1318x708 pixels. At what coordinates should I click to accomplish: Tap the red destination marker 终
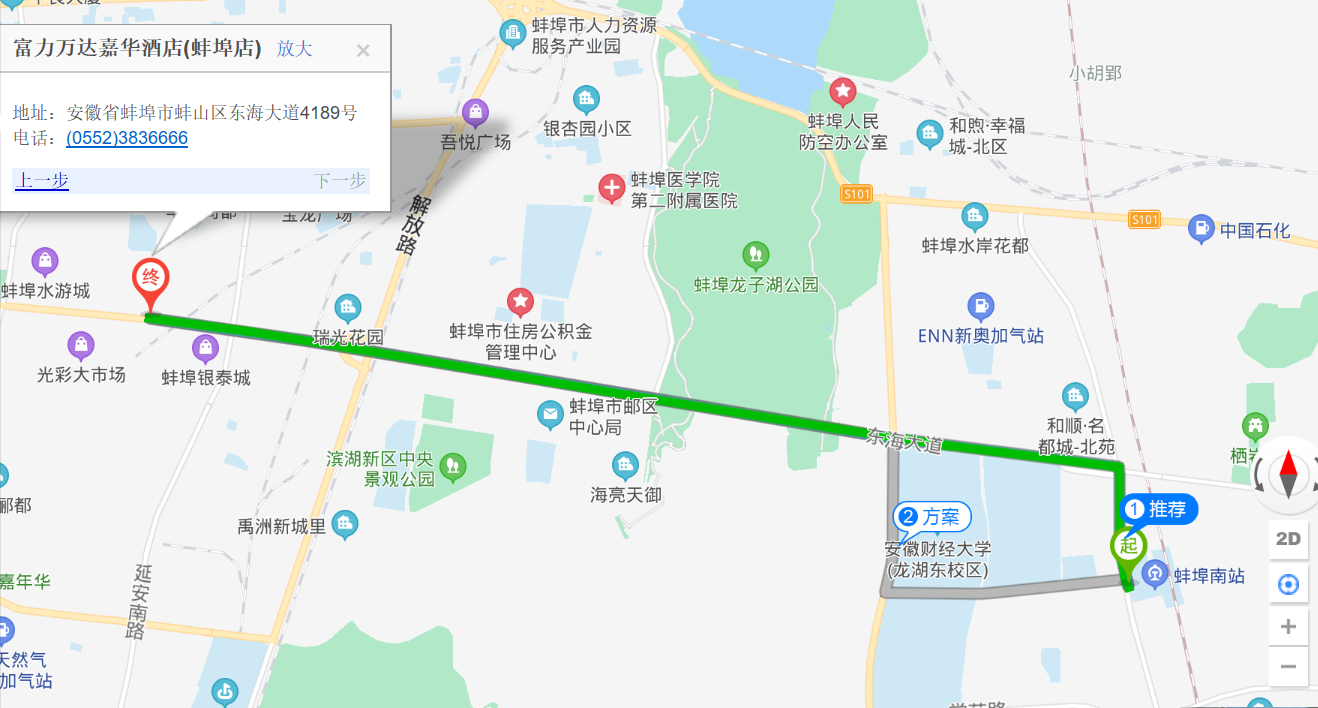151,281
